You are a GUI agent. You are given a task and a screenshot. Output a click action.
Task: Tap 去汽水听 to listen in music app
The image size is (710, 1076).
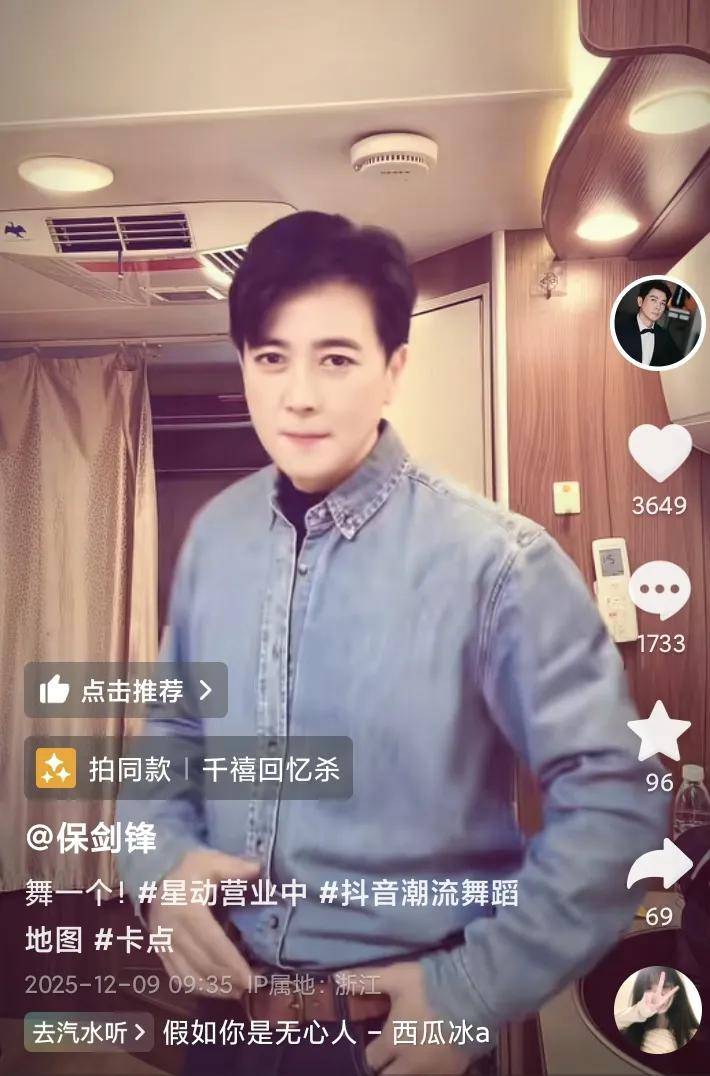(89, 1032)
